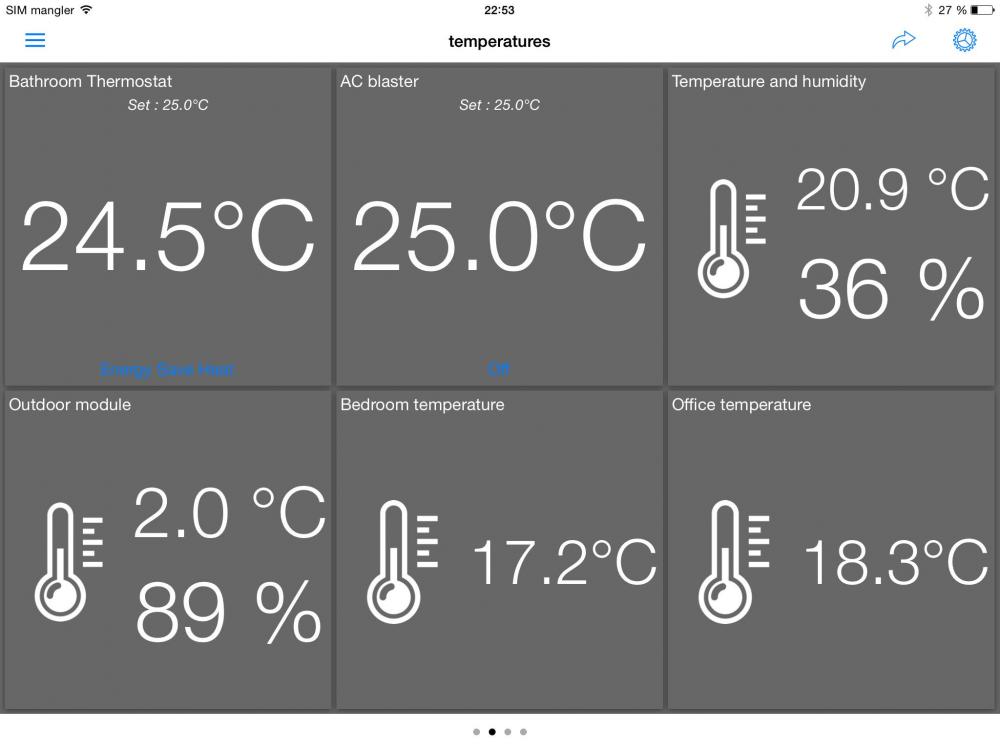
Task: Open the settings gear
Action: pos(964,41)
